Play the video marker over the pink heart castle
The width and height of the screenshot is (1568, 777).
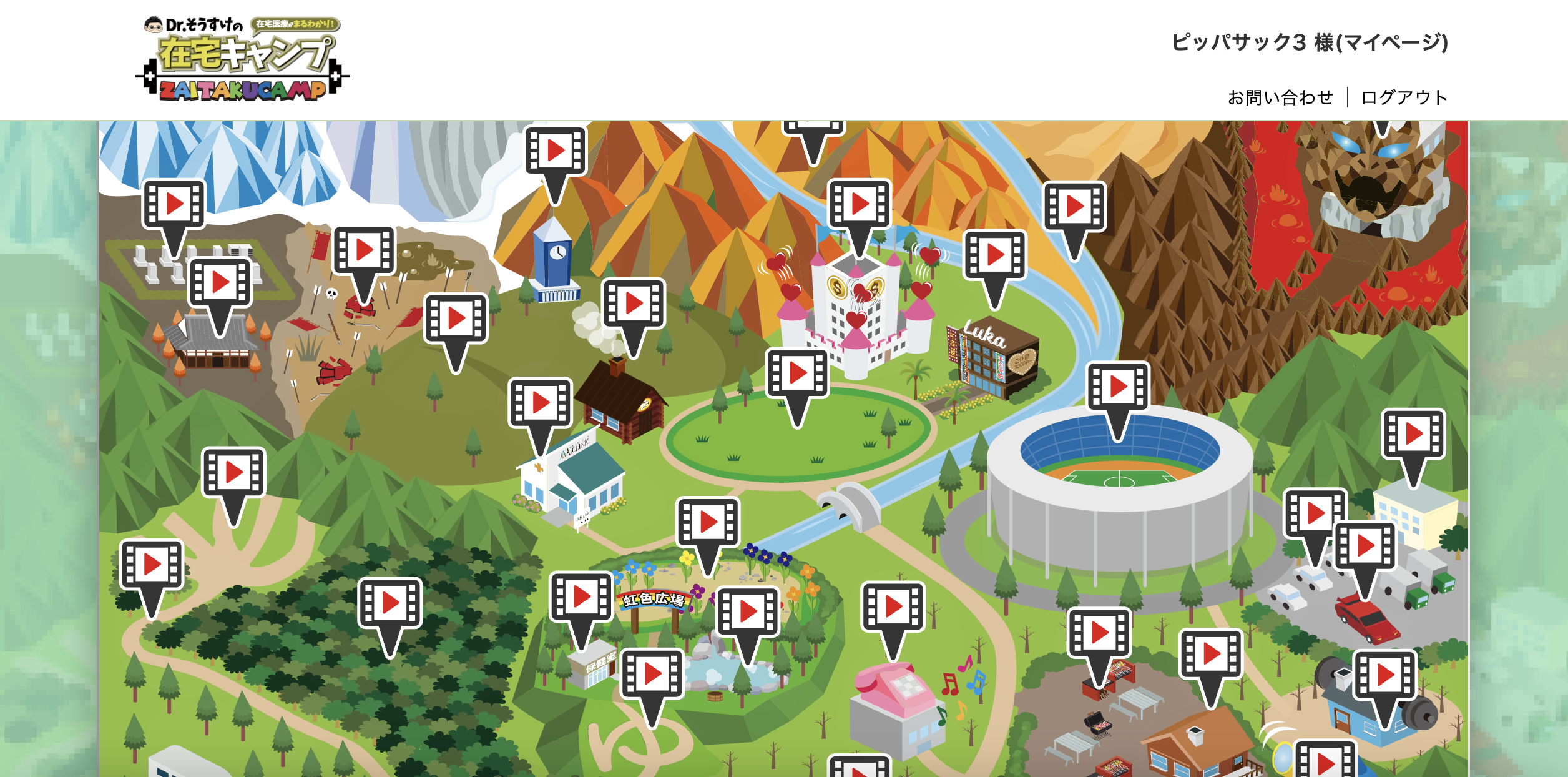pyautogui.click(x=859, y=204)
